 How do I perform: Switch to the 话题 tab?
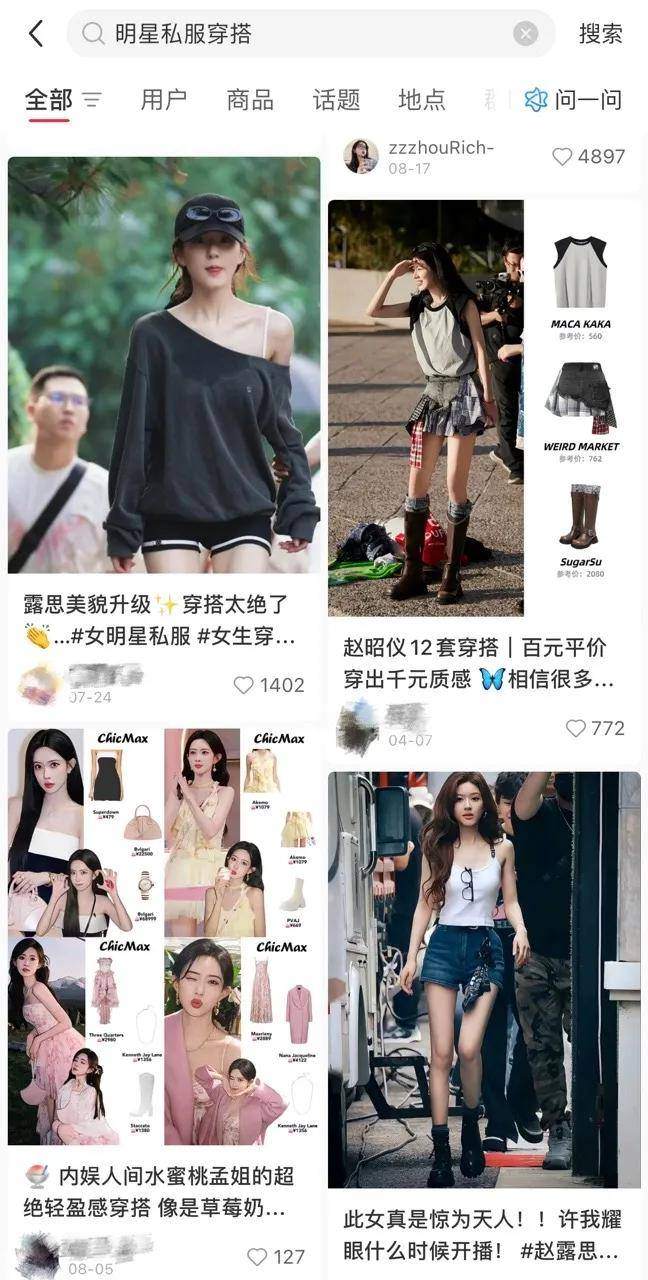pyautogui.click(x=336, y=100)
